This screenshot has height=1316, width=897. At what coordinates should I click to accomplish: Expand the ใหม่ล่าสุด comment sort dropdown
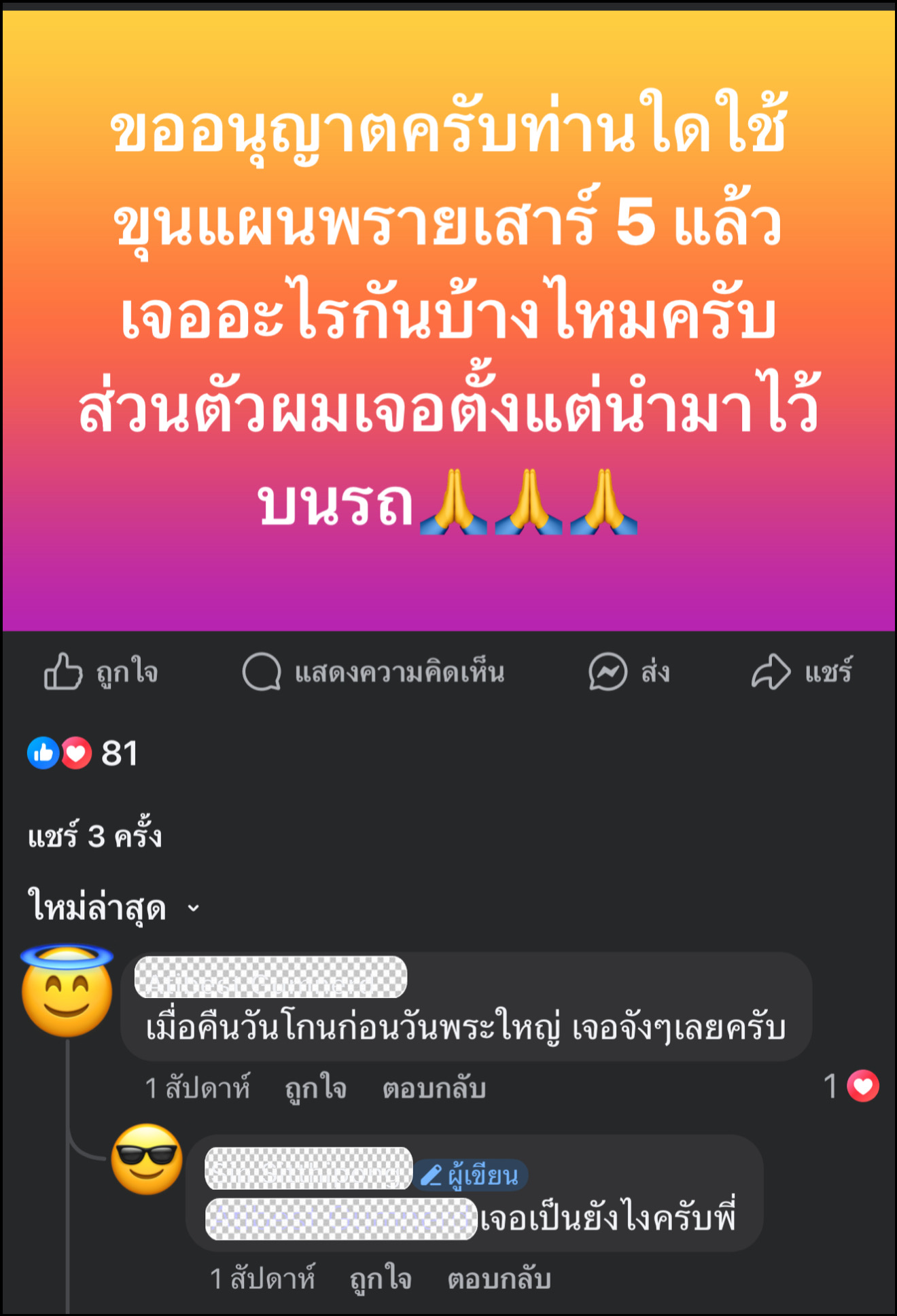113,908
